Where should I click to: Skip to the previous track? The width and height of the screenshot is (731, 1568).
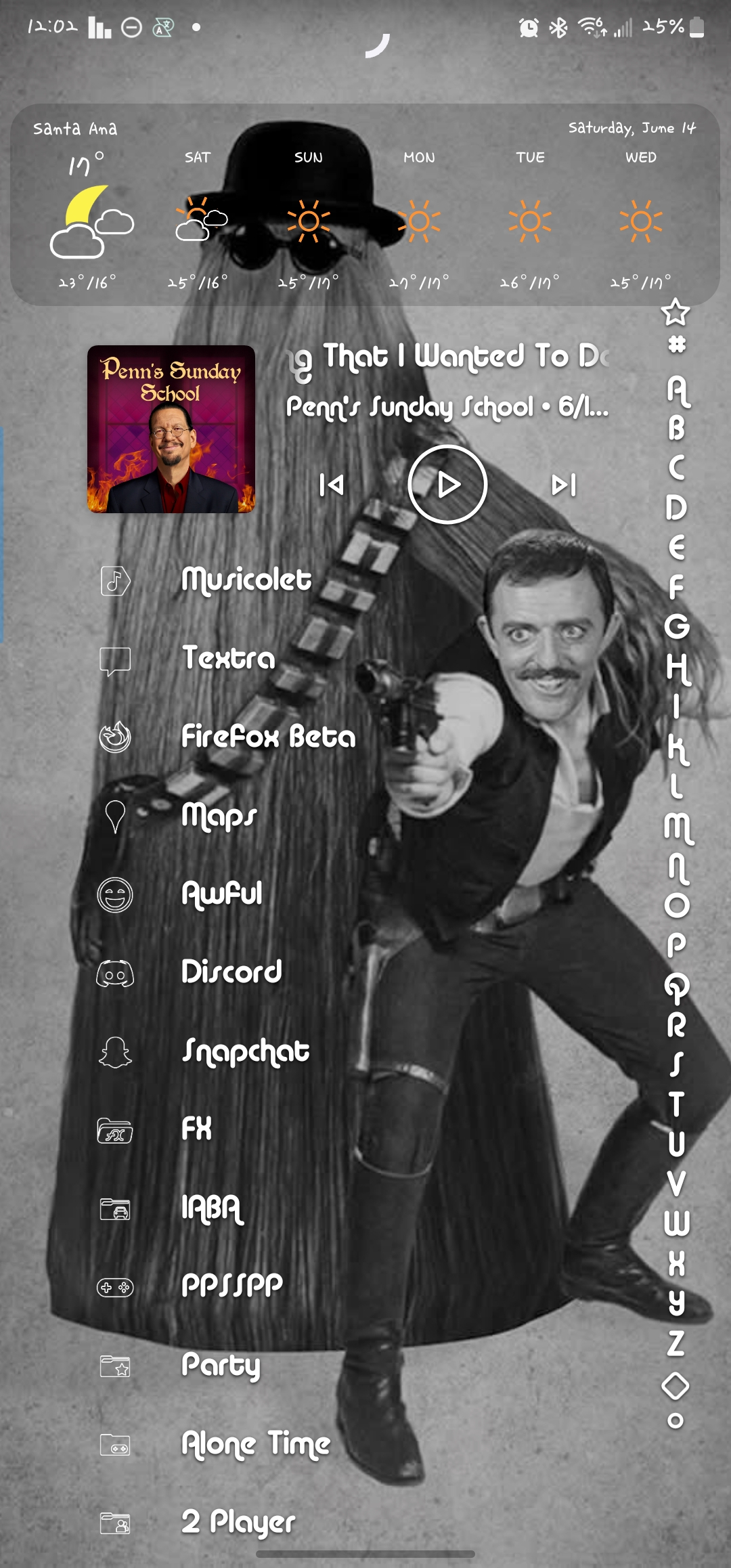(x=332, y=485)
